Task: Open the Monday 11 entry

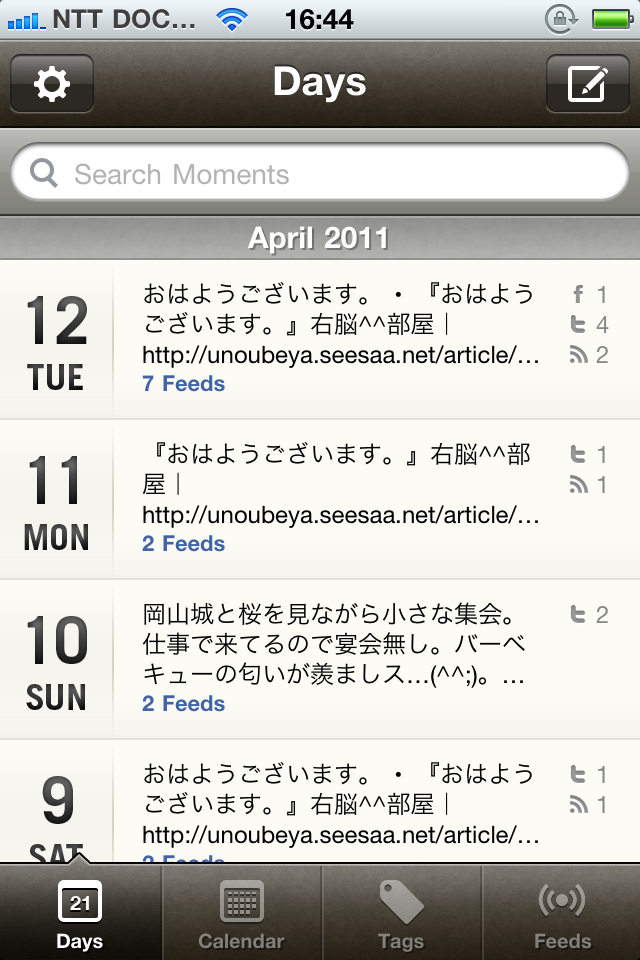Action: pyautogui.click(x=340, y=500)
